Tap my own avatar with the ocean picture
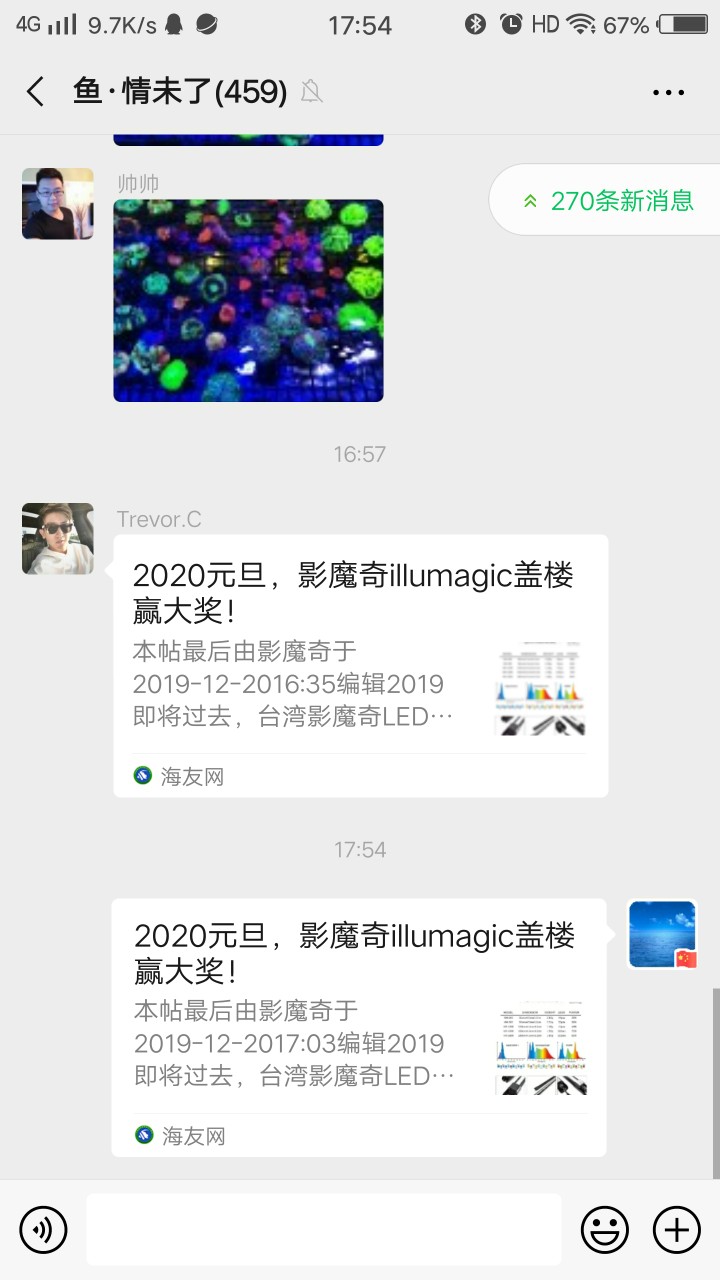This screenshot has height=1280, width=720. pos(662,935)
